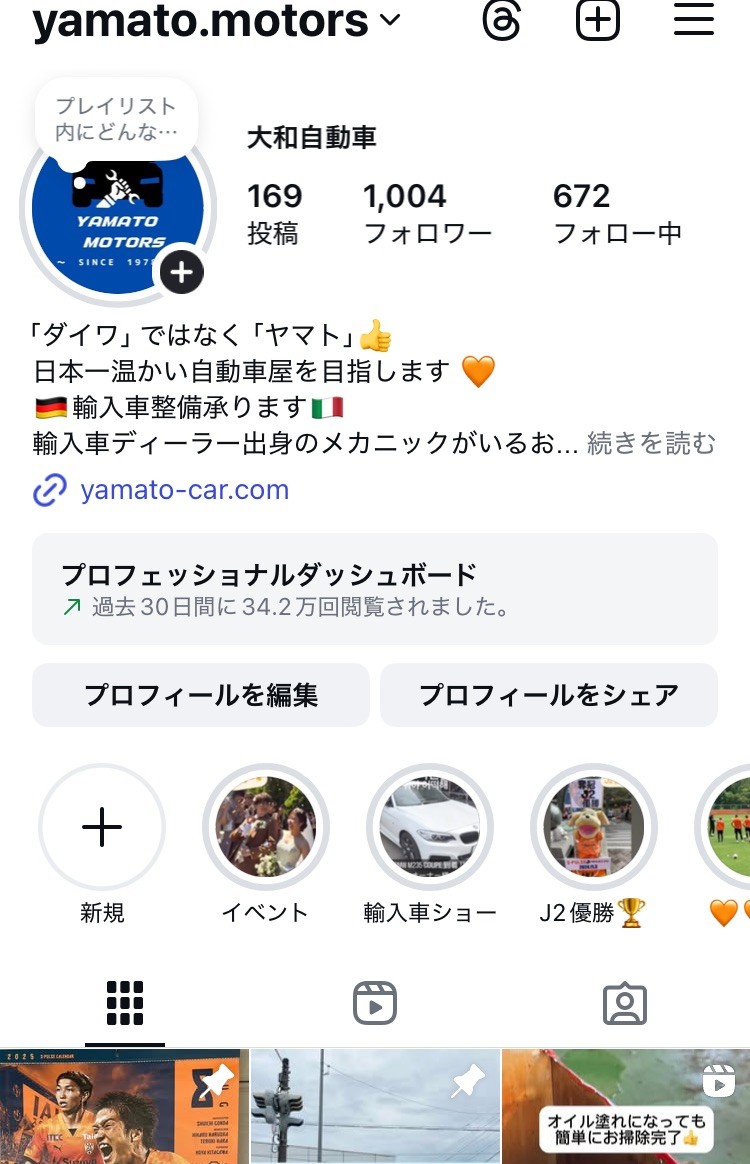View the 1,004 フォロワー list
The height and width of the screenshot is (1164, 750).
[x=427, y=213]
